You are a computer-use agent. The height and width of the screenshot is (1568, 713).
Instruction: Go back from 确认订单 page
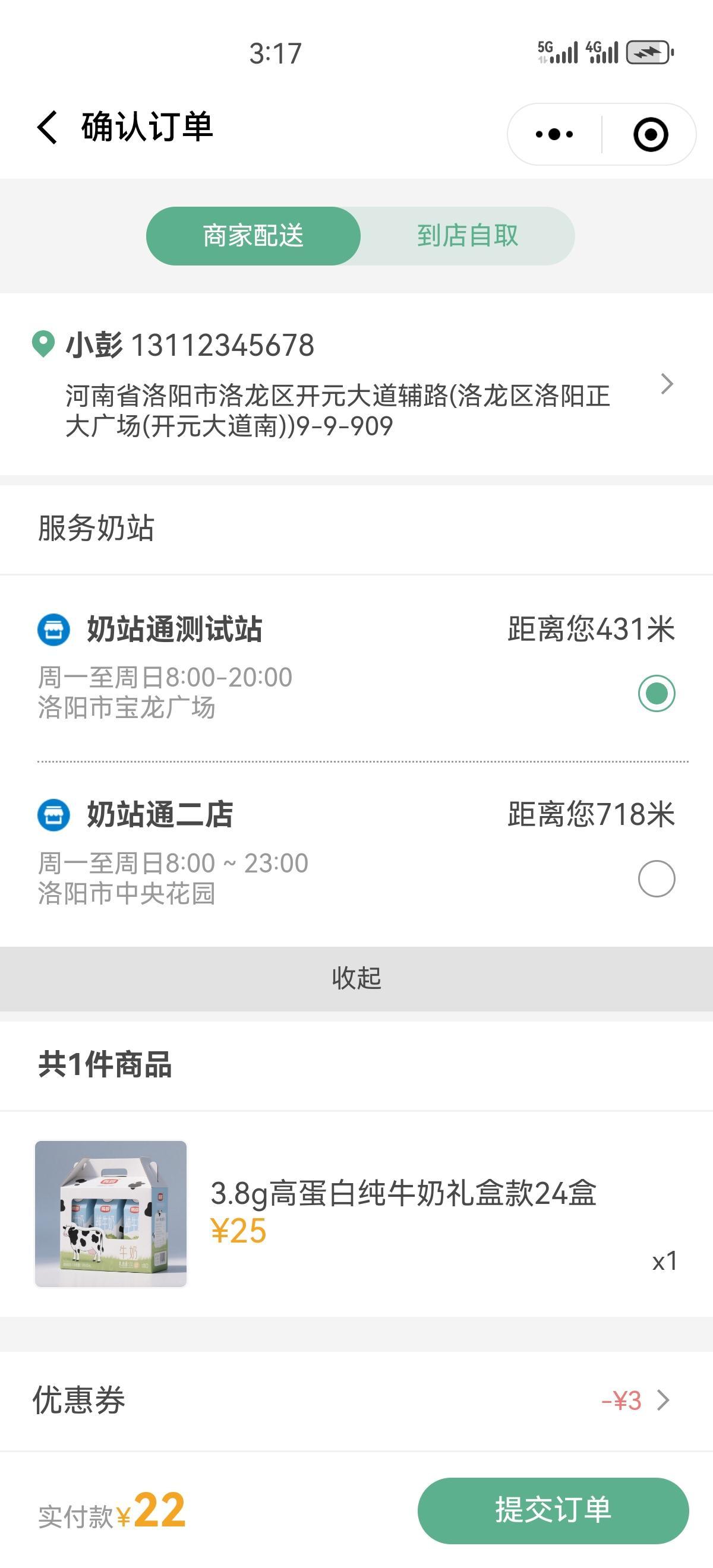pos(48,128)
